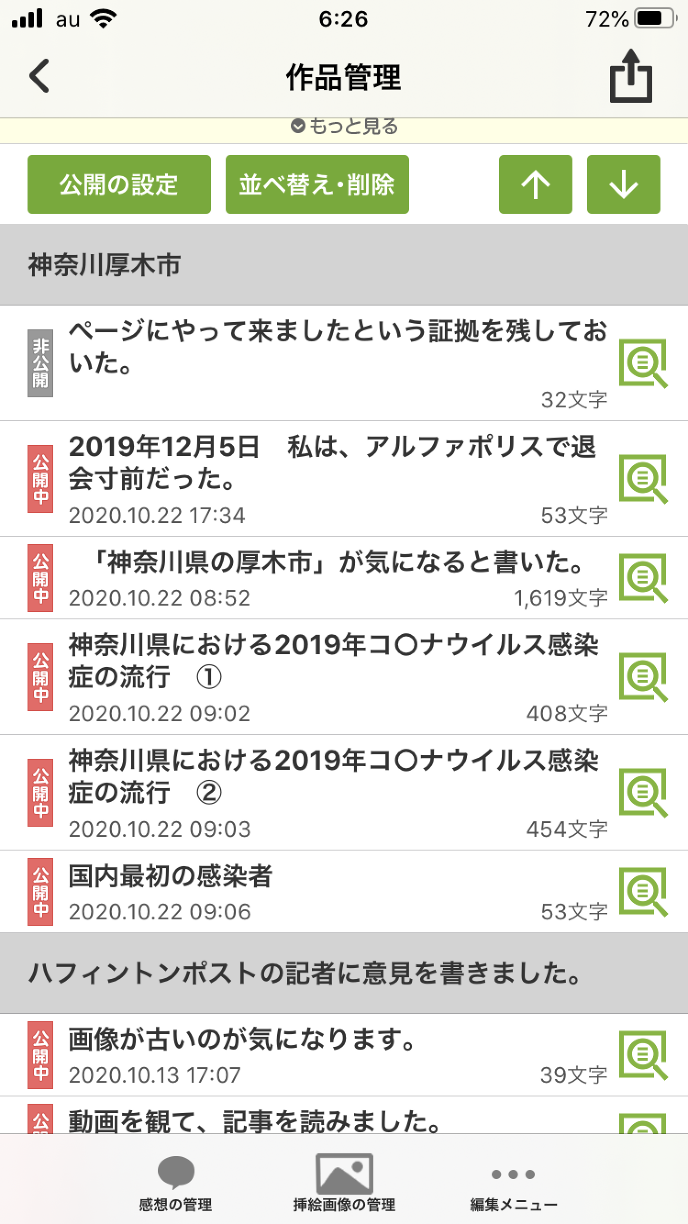Expand もっと見る section
The height and width of the screenshot is (1224, 688).
344,127
